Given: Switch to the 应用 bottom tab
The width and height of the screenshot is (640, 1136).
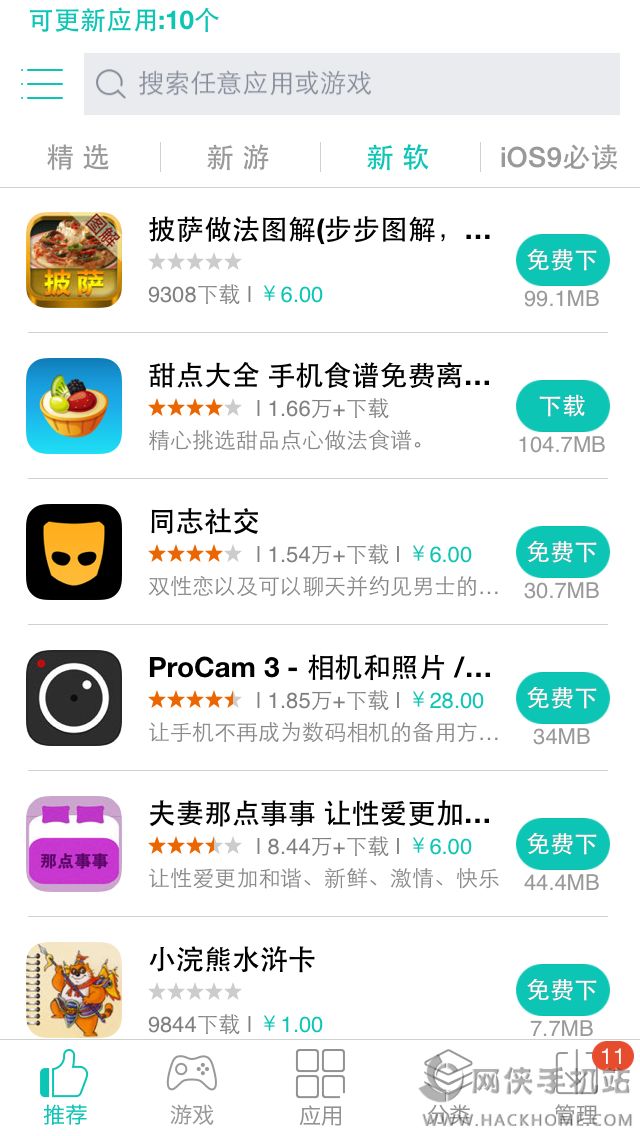Looking at the screenshot, I should pos(320,1088).
